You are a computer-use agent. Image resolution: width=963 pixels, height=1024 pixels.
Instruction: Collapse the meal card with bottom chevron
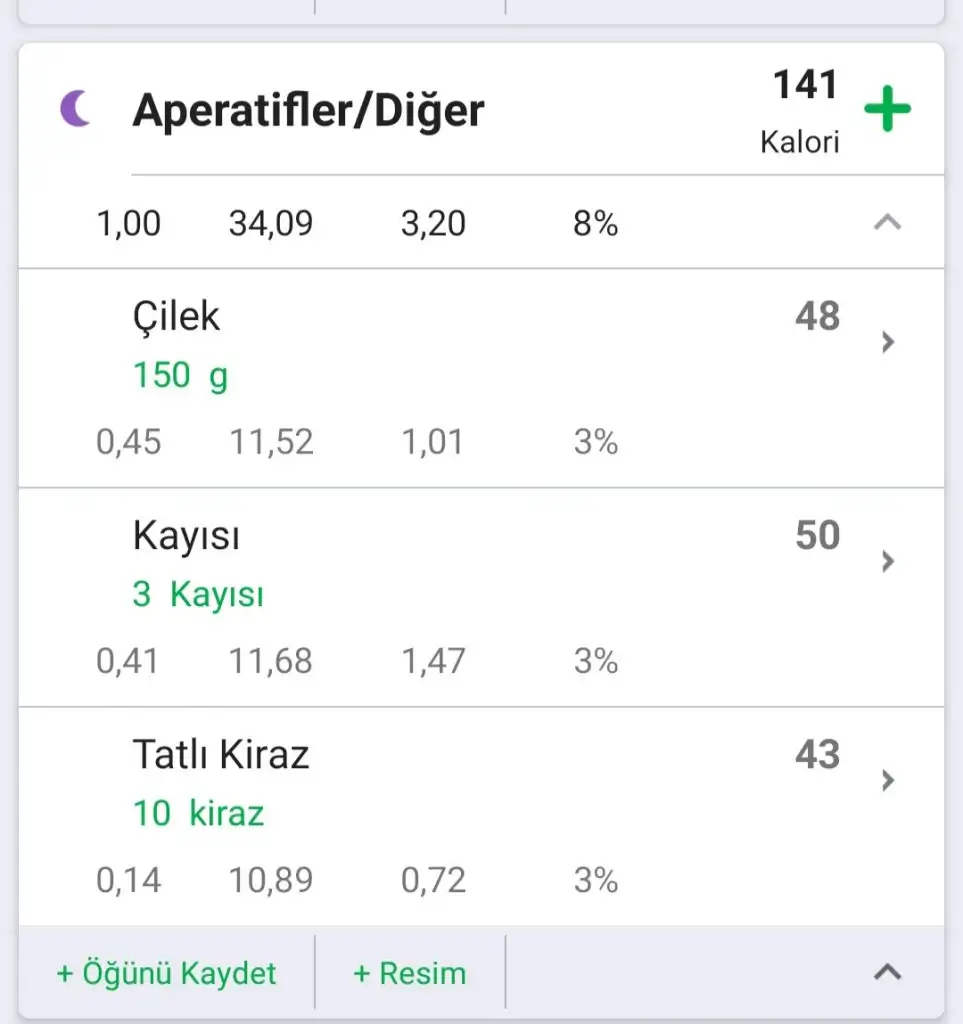(887, 972)
